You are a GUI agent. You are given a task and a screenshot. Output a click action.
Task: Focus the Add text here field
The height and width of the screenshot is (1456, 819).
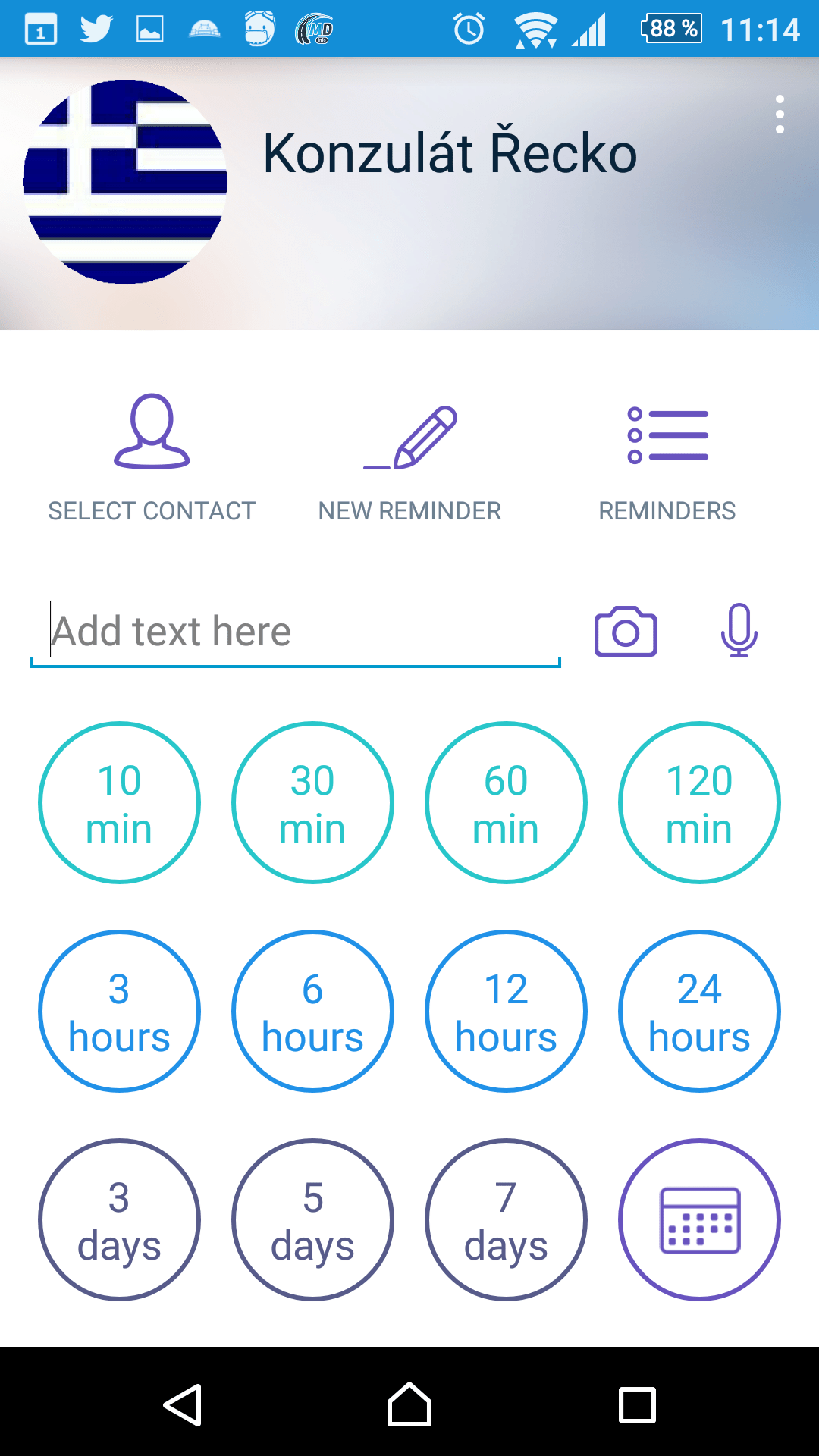(x=296, y=632)
